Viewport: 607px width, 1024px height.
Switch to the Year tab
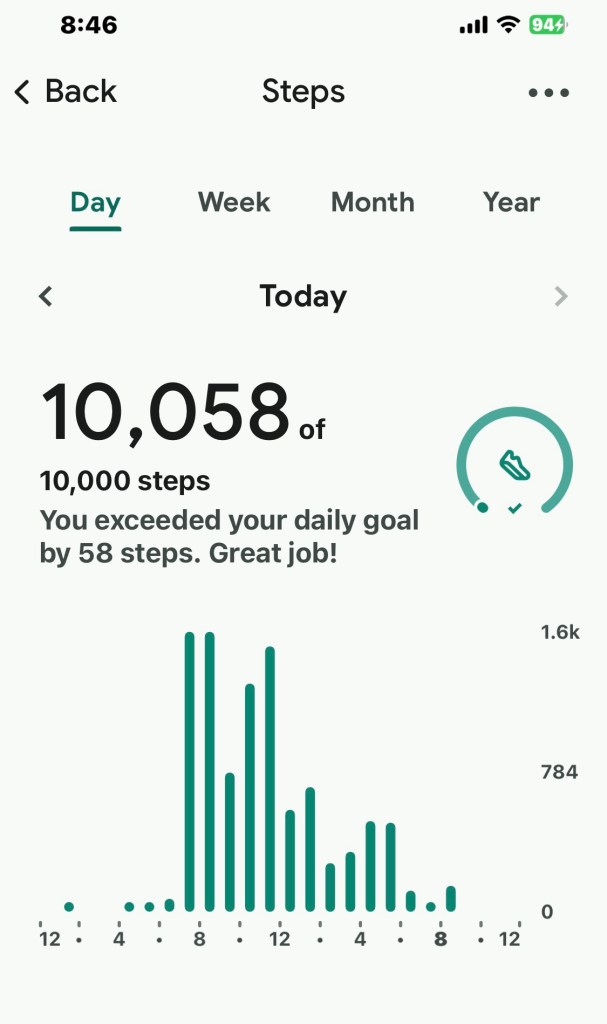(511, 202)
